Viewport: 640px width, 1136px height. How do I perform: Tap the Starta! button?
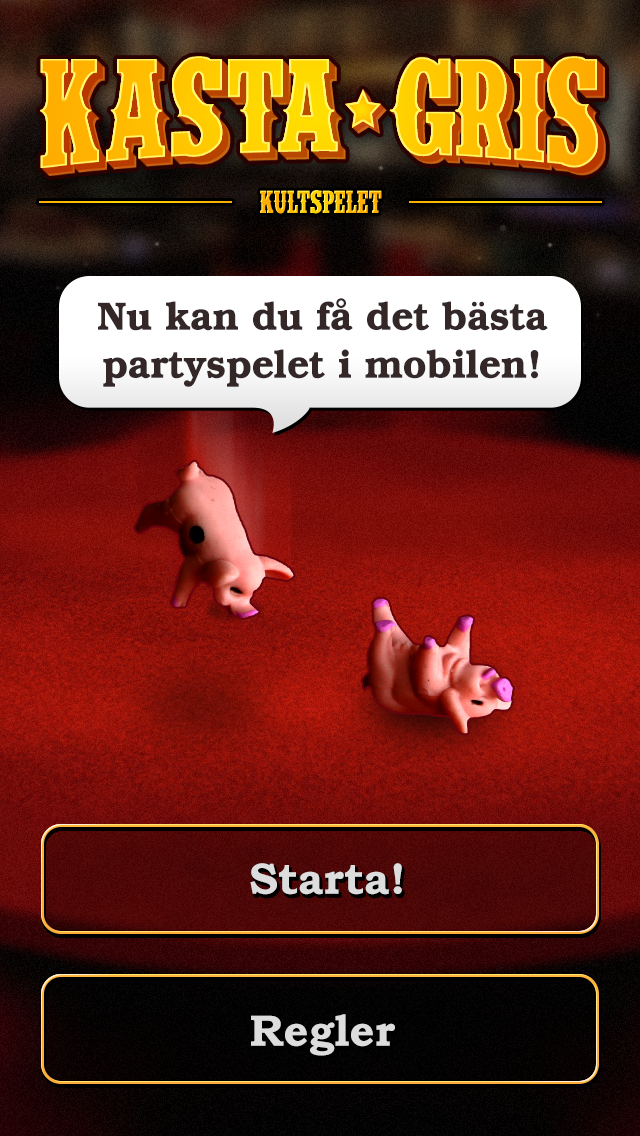point(320,879)
